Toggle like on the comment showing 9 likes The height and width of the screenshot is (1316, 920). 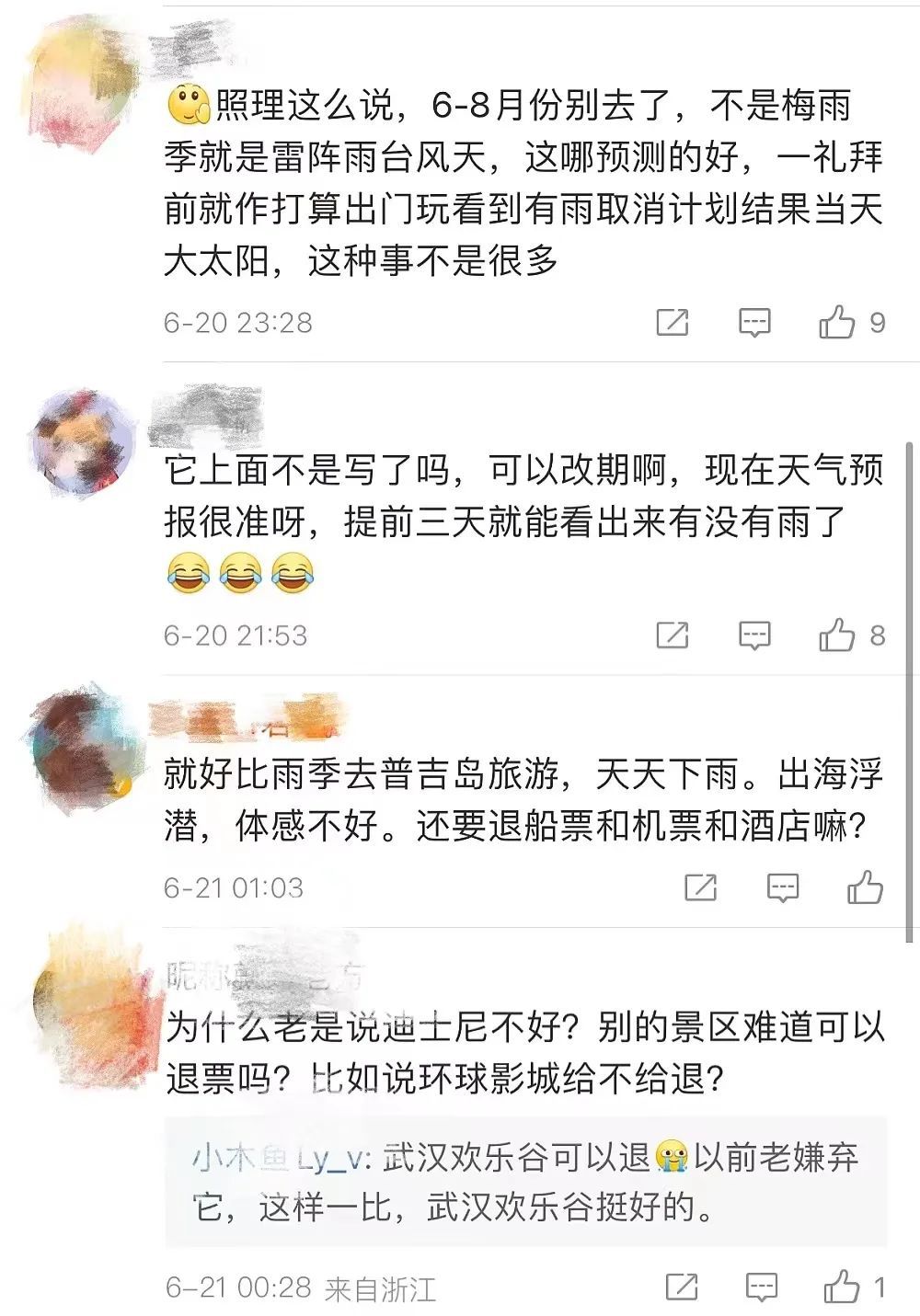tap(840, 322)
